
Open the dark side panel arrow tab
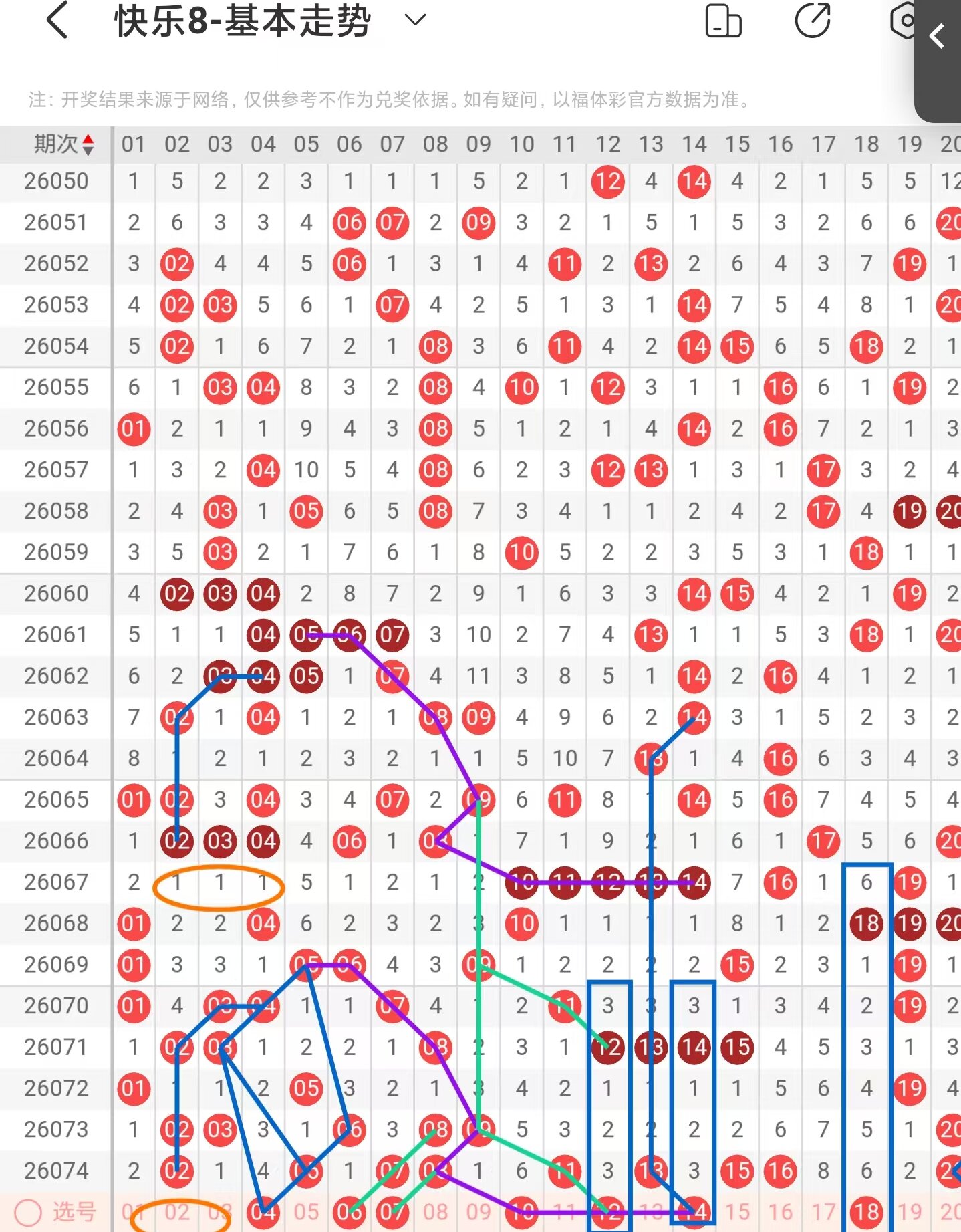click(938, 37)
